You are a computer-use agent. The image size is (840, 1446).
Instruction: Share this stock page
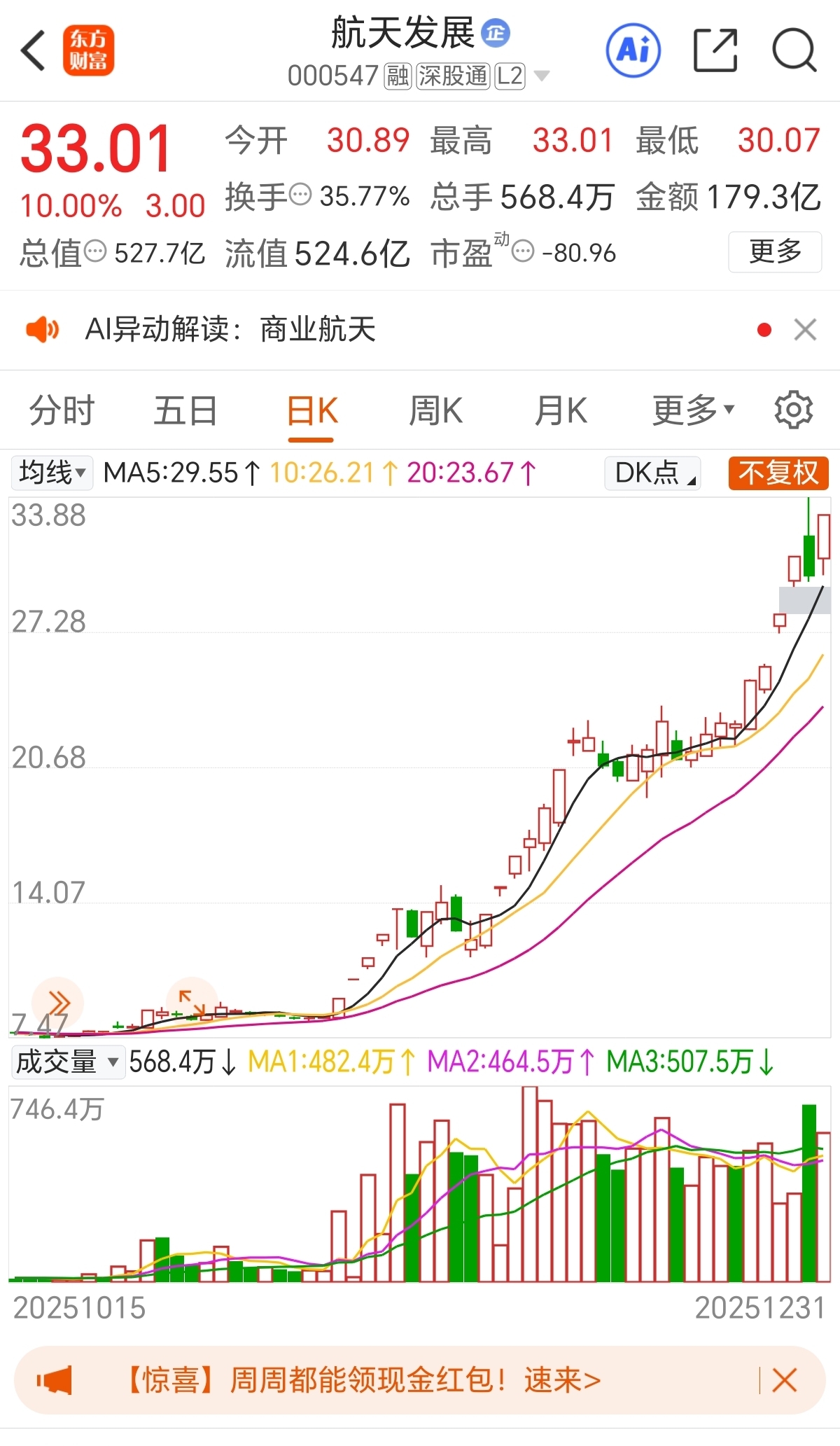(x=715, y=50)
